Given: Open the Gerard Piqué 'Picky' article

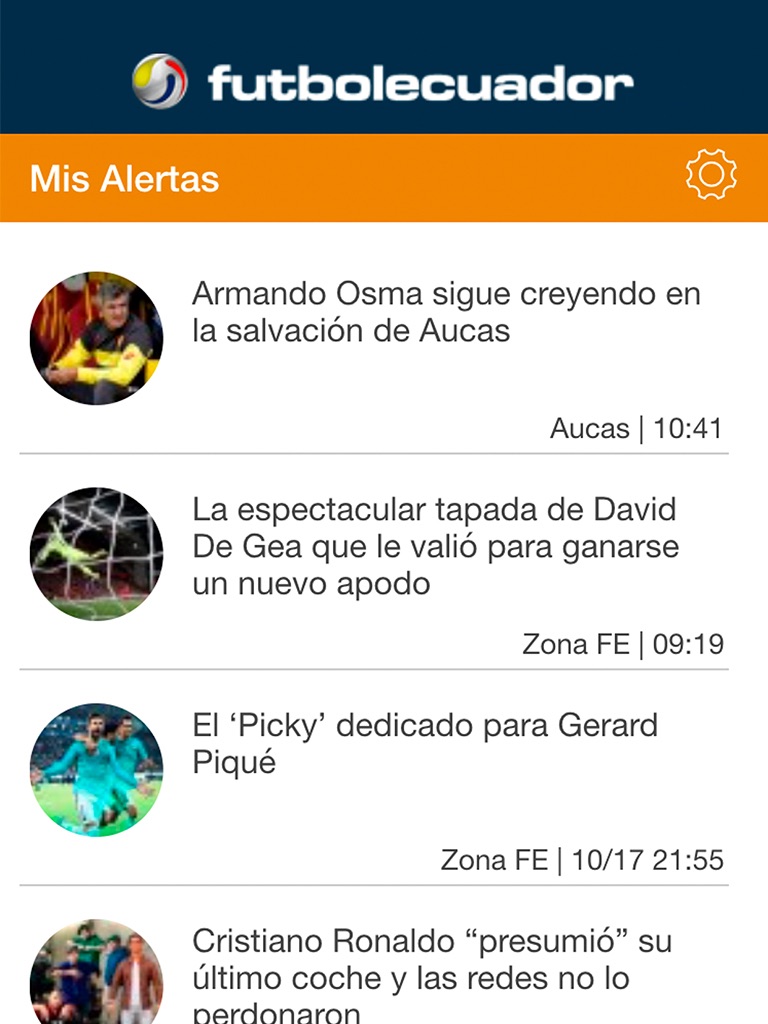Looking at the screenshot, I should coord(425,743).
